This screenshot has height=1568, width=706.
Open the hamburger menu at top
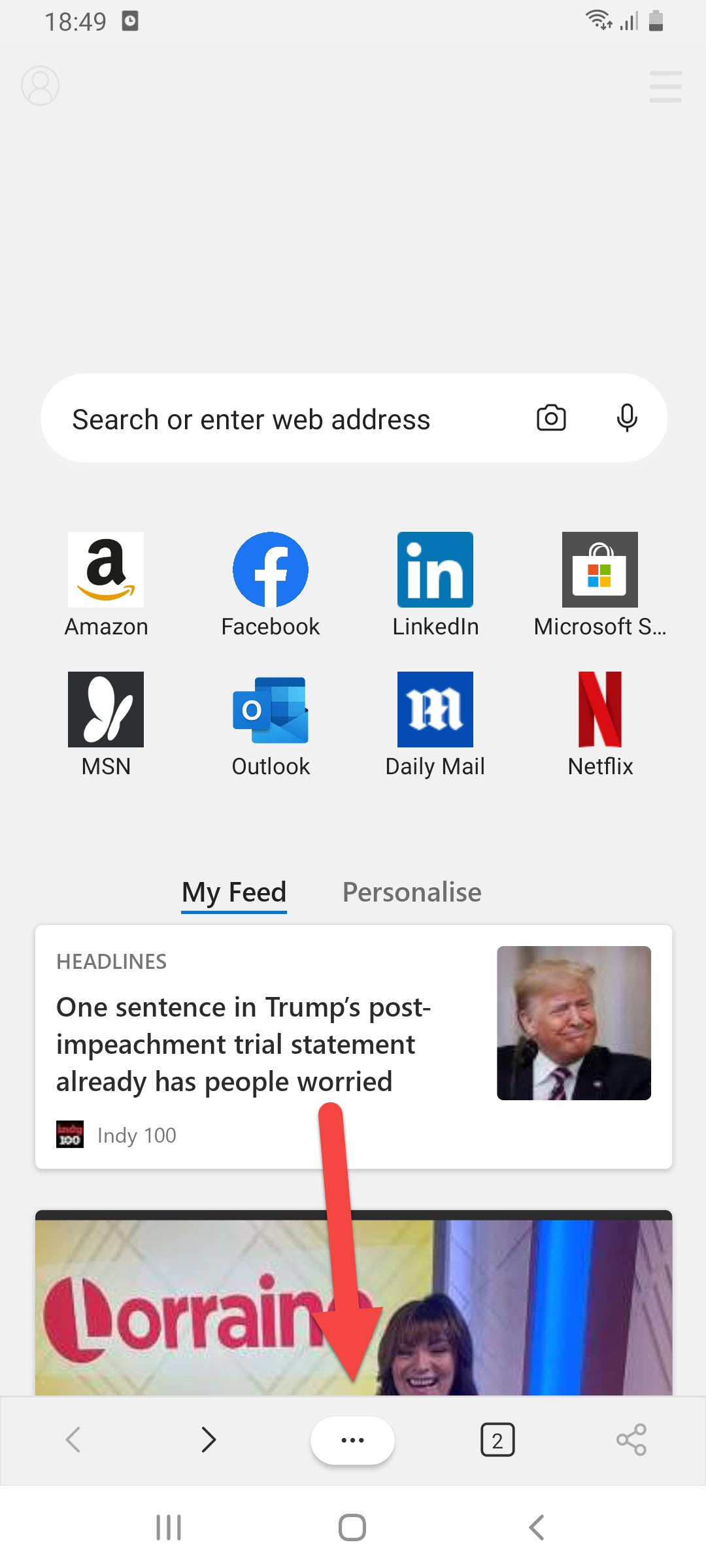(x=665, y=87)
